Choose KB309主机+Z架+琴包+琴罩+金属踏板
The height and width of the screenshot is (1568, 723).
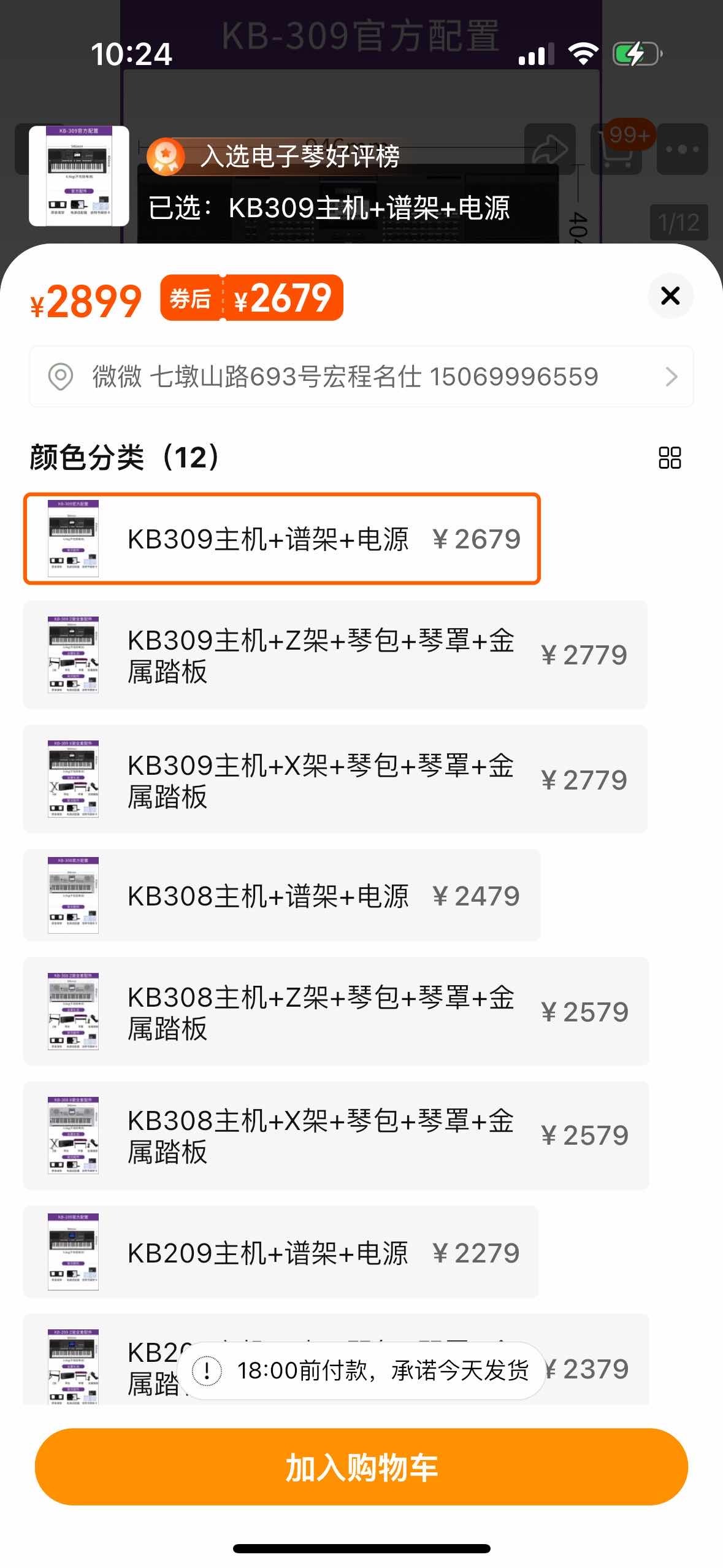tap(335, 655)
